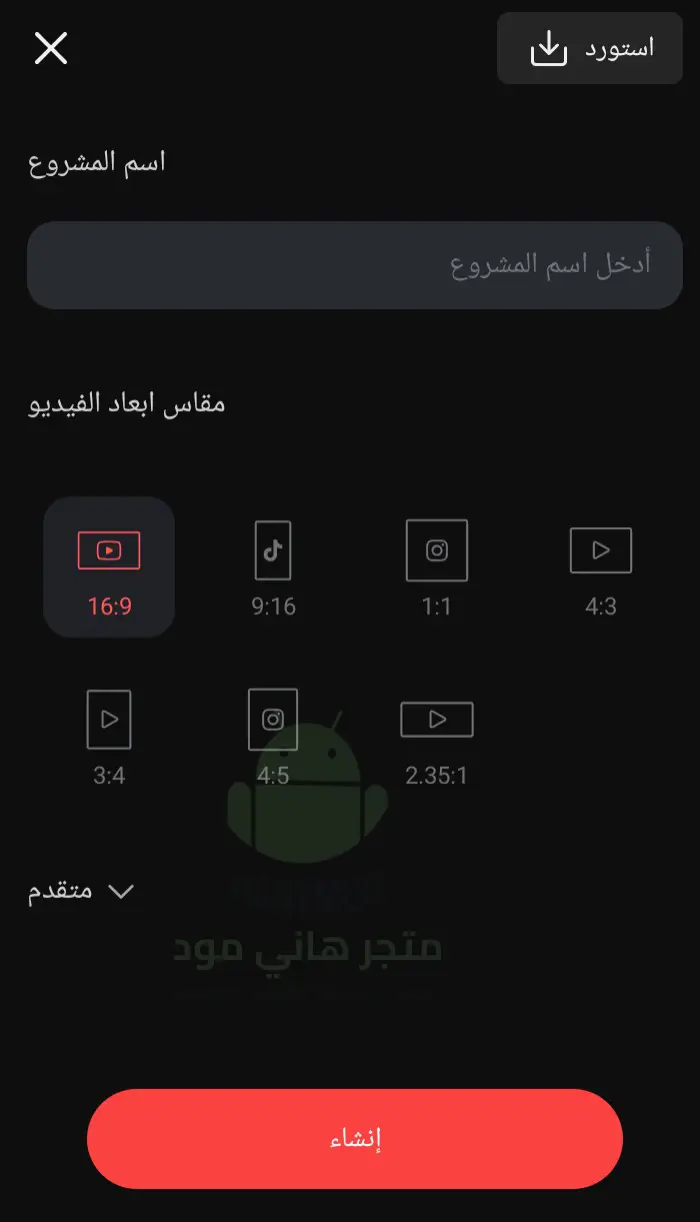
Task: Choose the 3:4 aspect ratio
Action: pyautogui.click(x=109, y=735)
